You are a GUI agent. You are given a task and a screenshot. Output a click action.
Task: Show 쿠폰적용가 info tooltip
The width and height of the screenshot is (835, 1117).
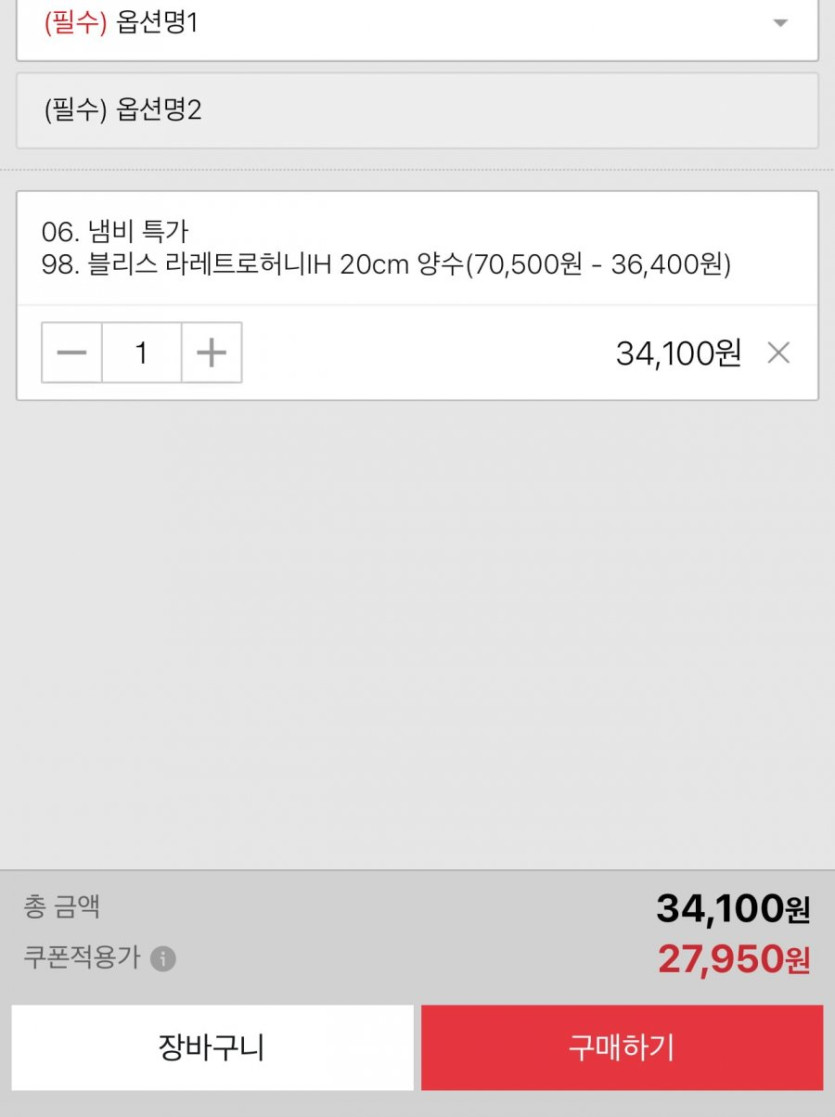coord(163,960)
